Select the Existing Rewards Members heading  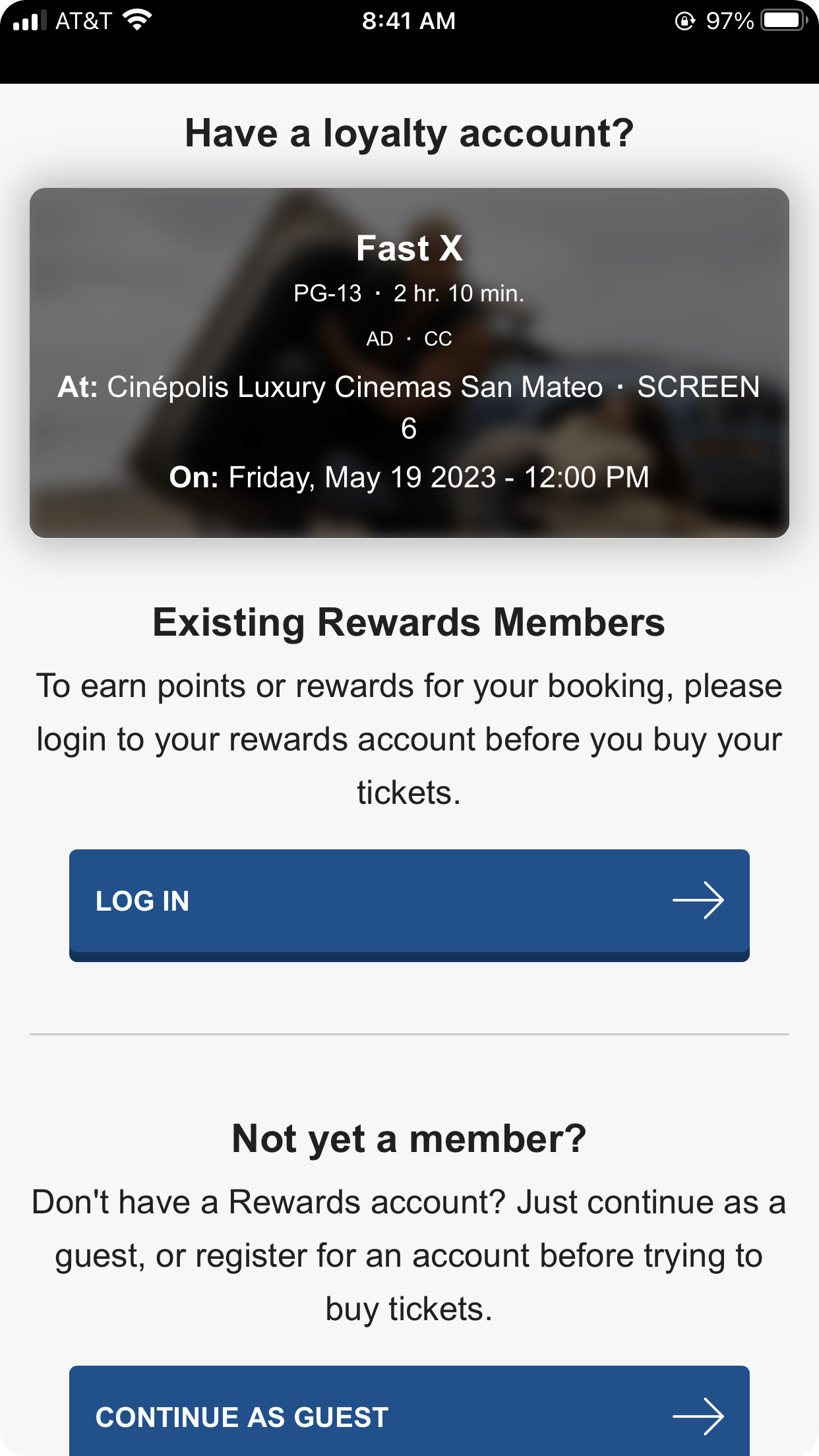[409, 623]
